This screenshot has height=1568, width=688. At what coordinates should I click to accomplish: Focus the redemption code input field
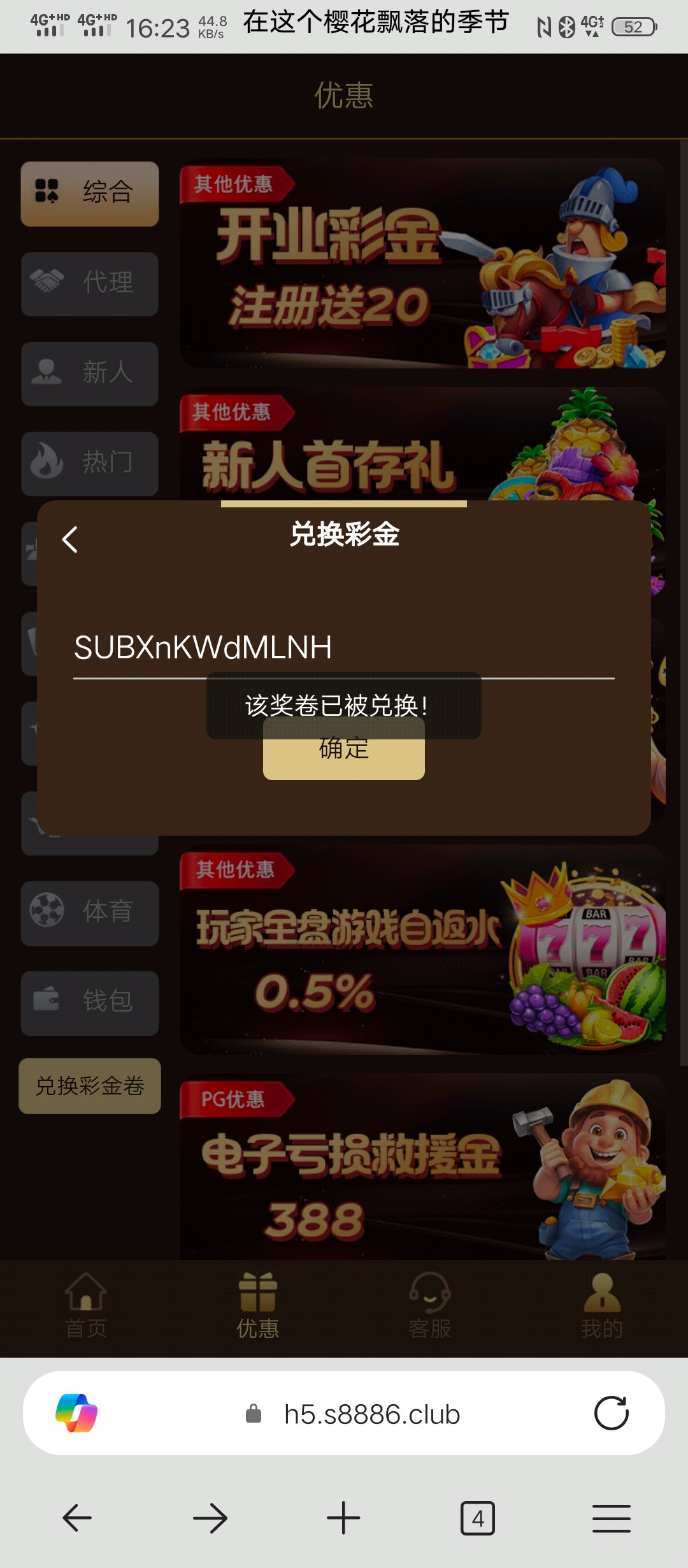point(344,648)
